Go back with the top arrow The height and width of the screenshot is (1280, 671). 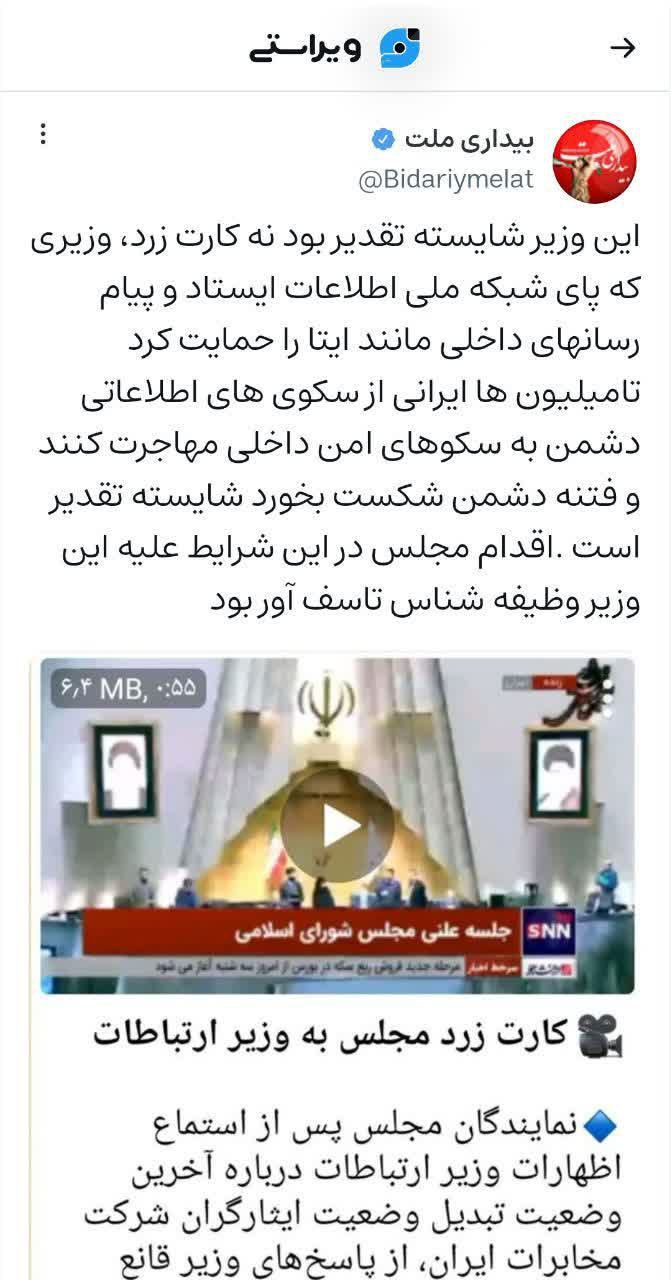(623, 48)
